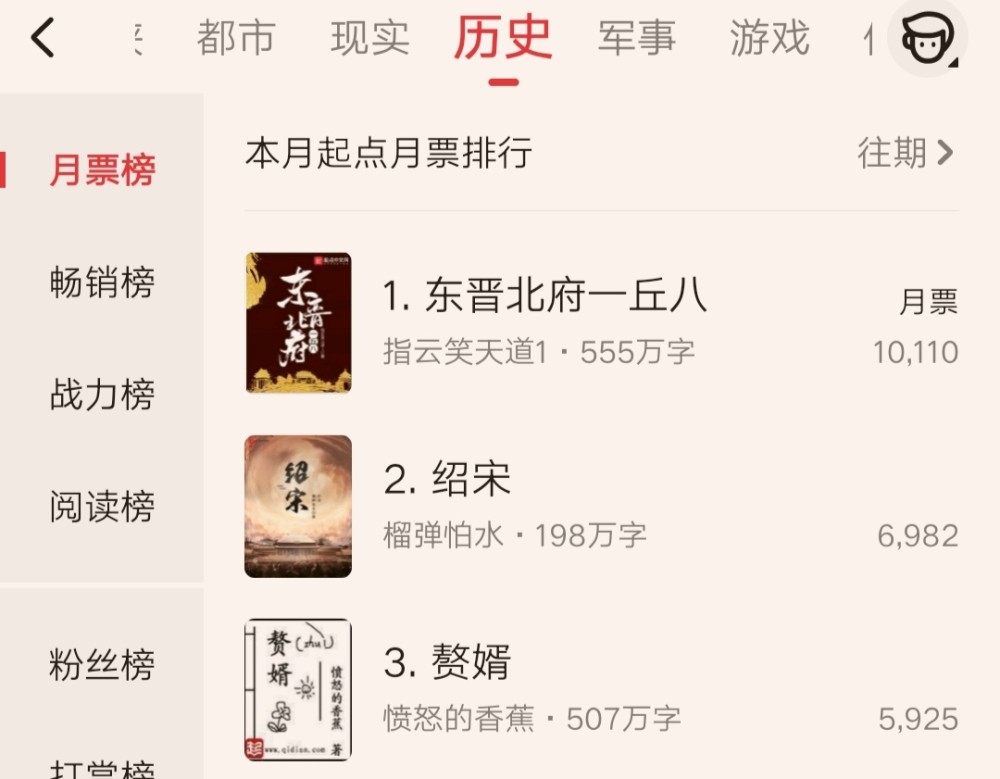Switch to the 现实 category tab
Viewport: 1000px width, 779px height.
[370, 38]
